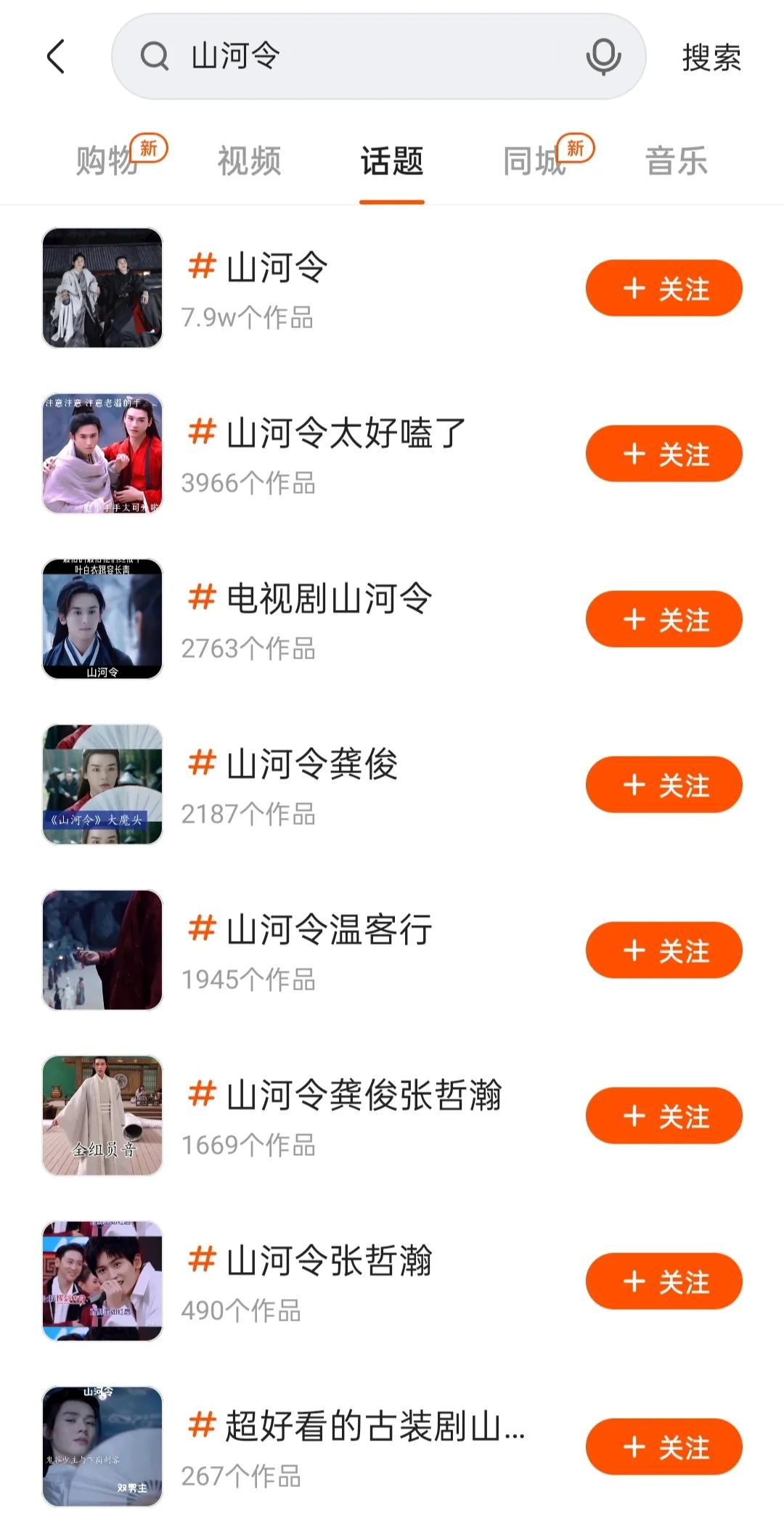Follow the #山河令温客行 topic

click(663, 950)
